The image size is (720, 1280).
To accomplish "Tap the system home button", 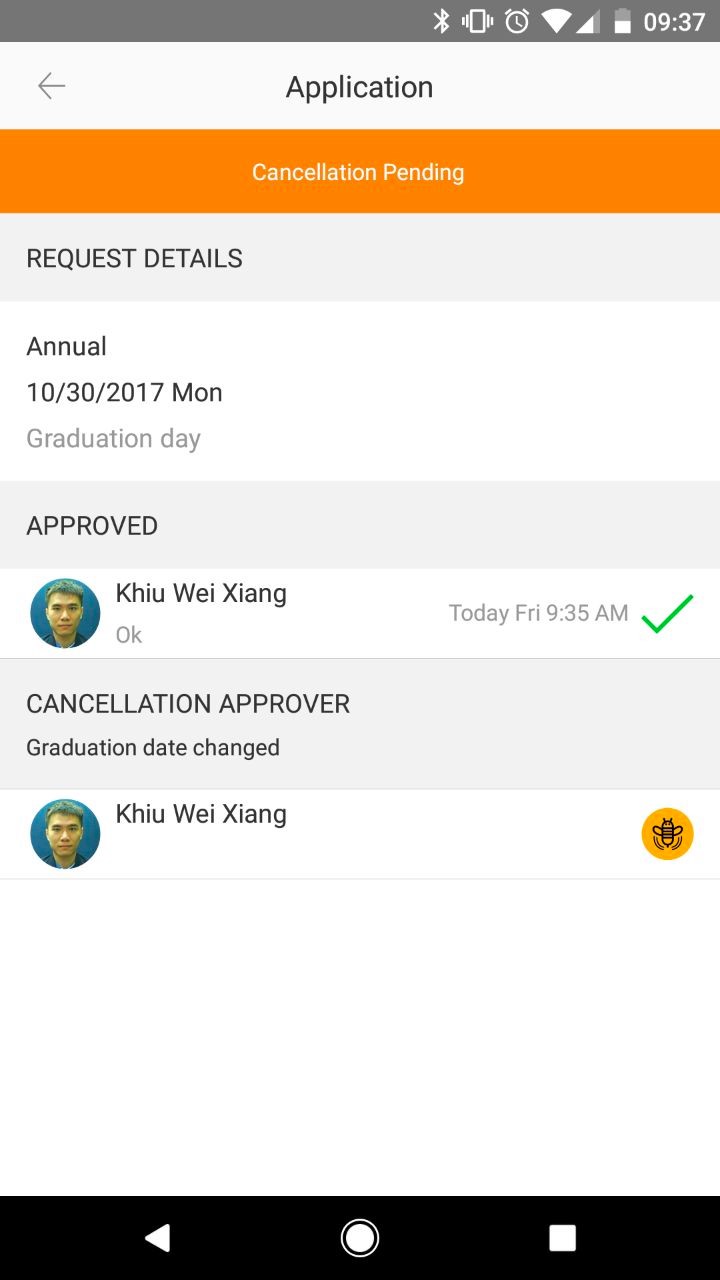I will point(360,1238).
